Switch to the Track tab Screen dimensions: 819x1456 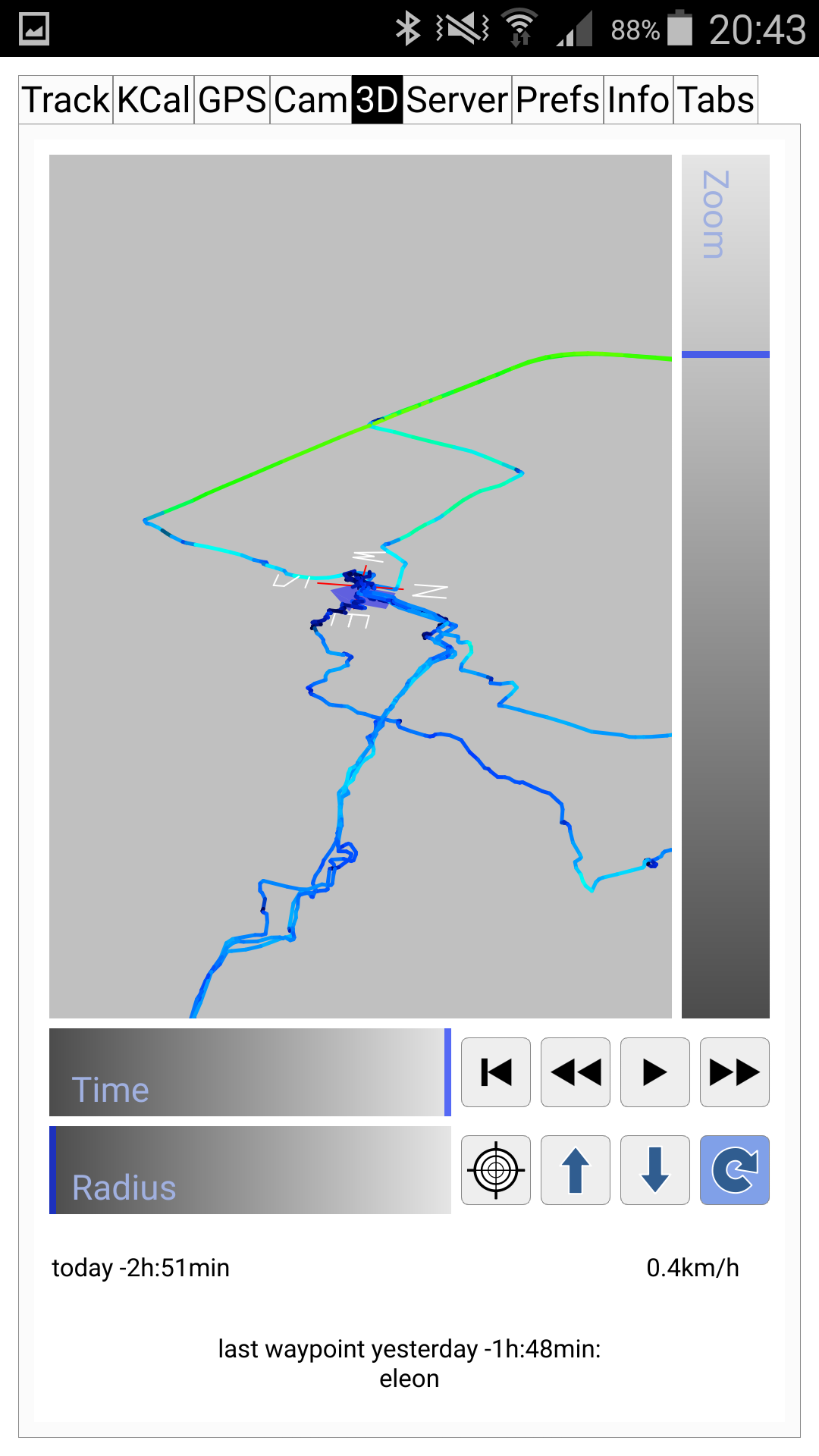coord(66,99)
